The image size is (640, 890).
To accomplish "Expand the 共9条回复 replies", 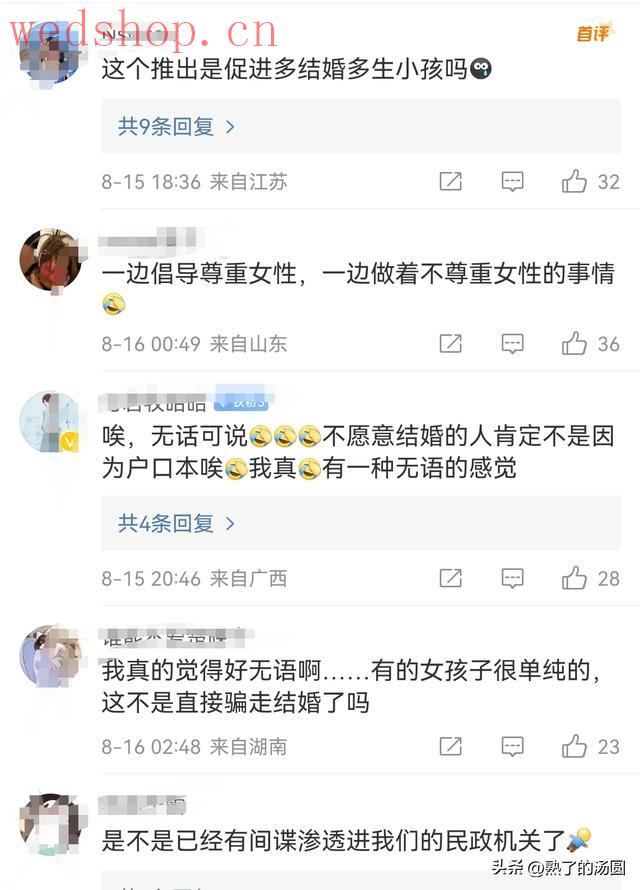I will click(x=176, y=127).
